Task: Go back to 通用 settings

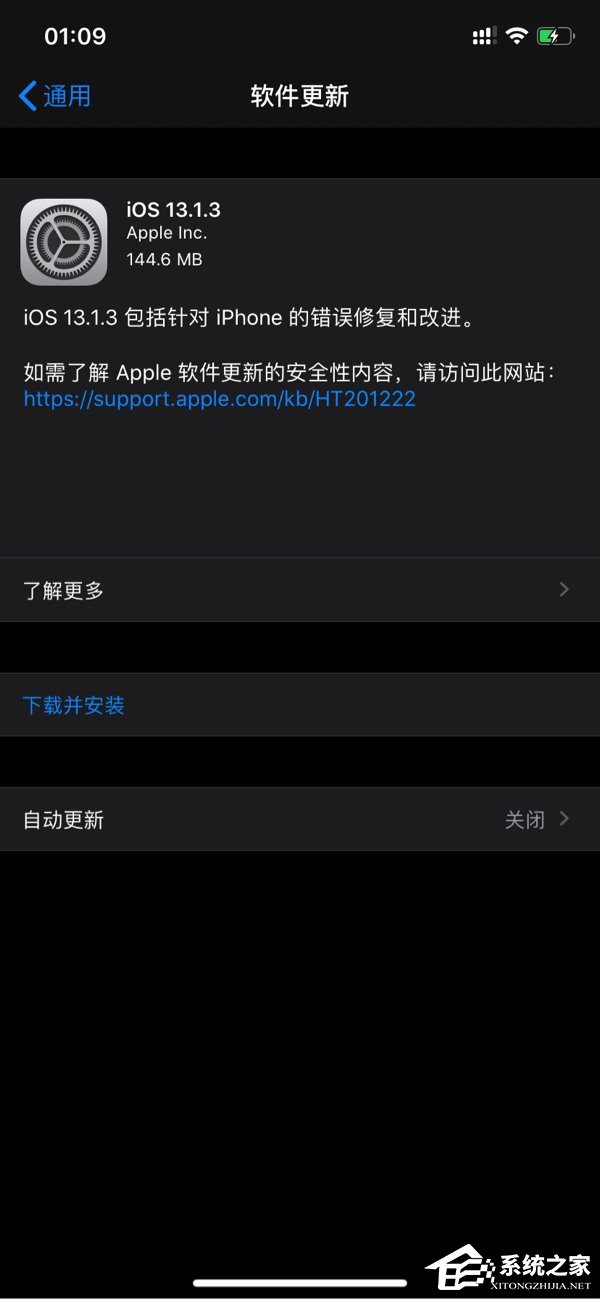Action: point(55,96)
